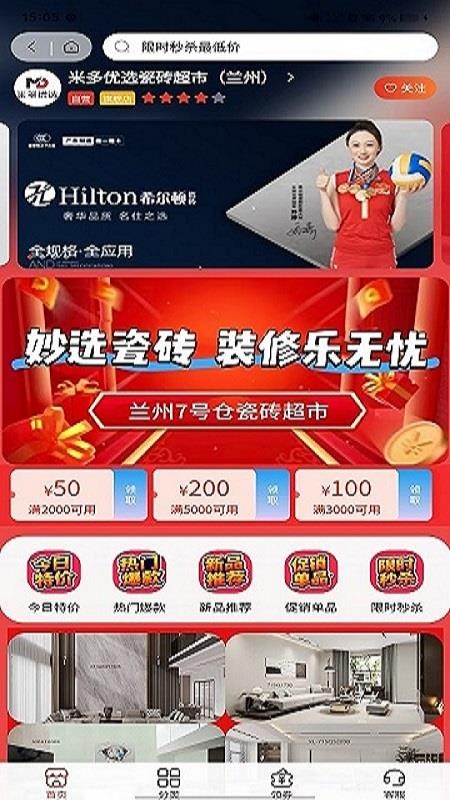Go back using the top-left arrow
Viewport: 450px width, 800px height.
32,47
